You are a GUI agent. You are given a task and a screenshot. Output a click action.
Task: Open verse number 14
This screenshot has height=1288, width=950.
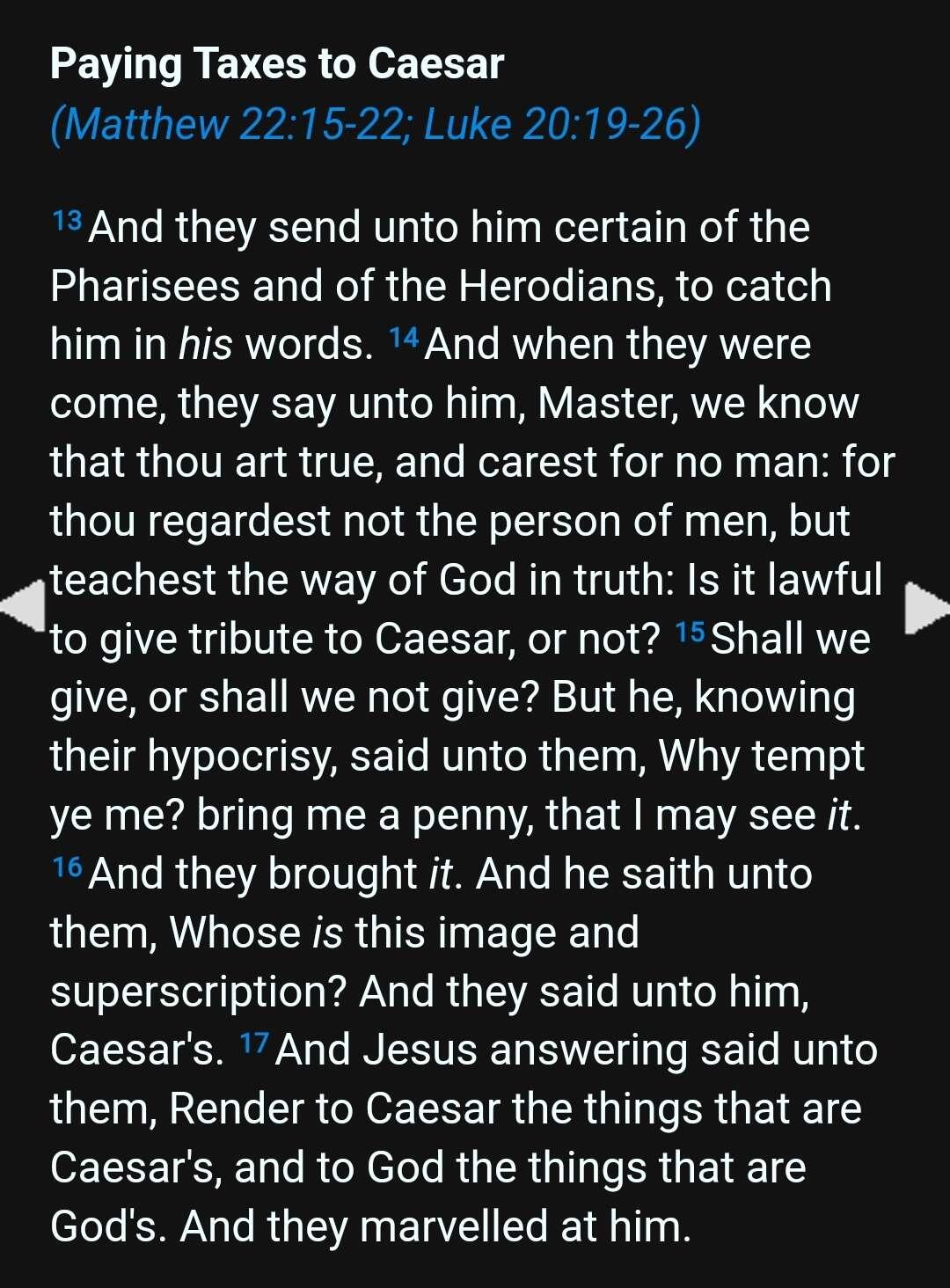coord(403,338)
